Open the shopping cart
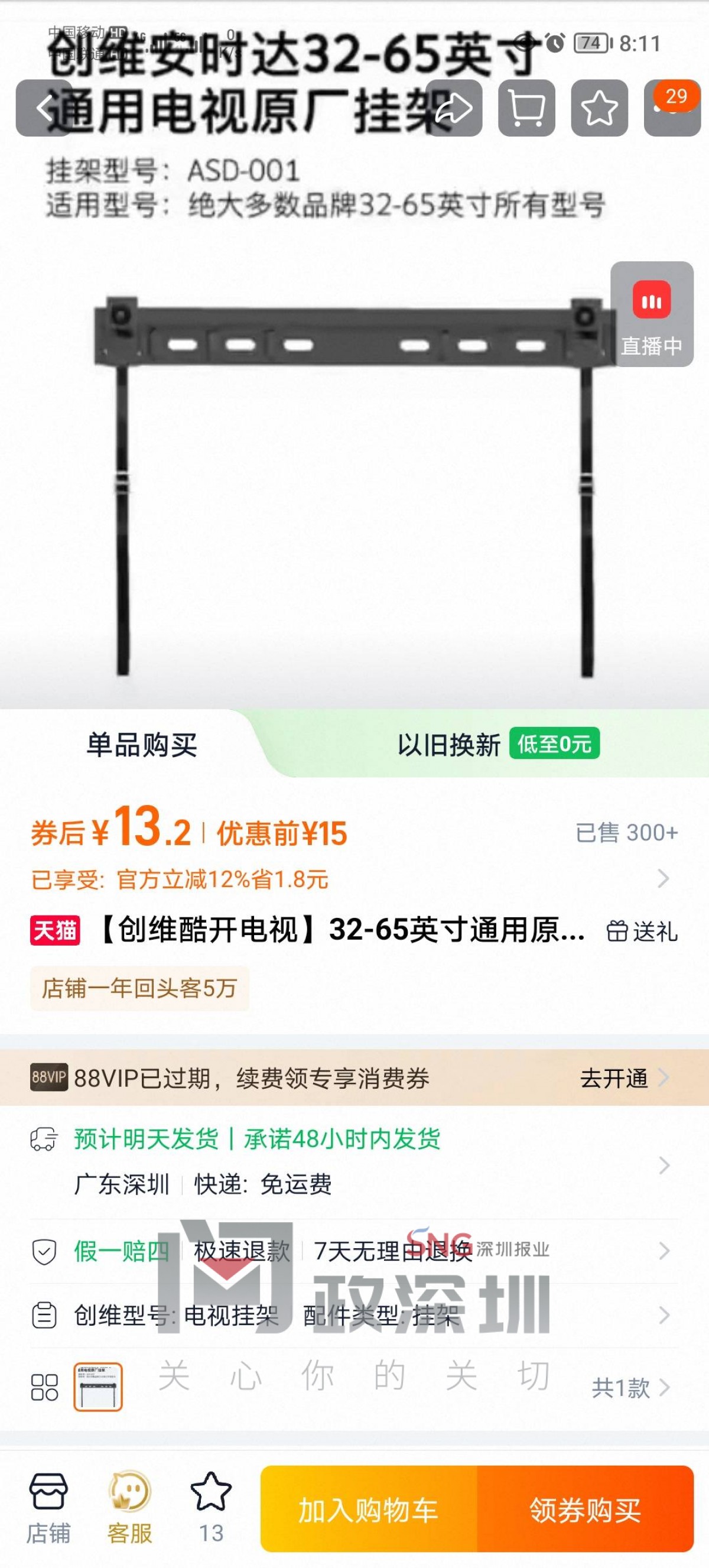This screenshot has width=709, height=1568. click(x=526, y=108)
